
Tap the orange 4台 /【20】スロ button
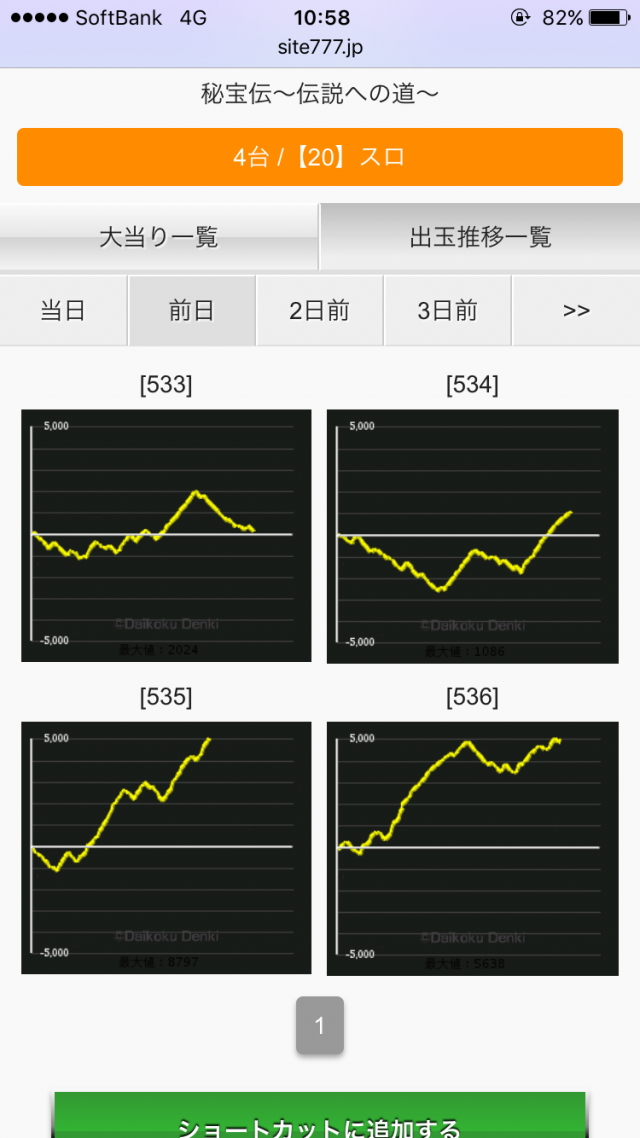coord(319,157)
